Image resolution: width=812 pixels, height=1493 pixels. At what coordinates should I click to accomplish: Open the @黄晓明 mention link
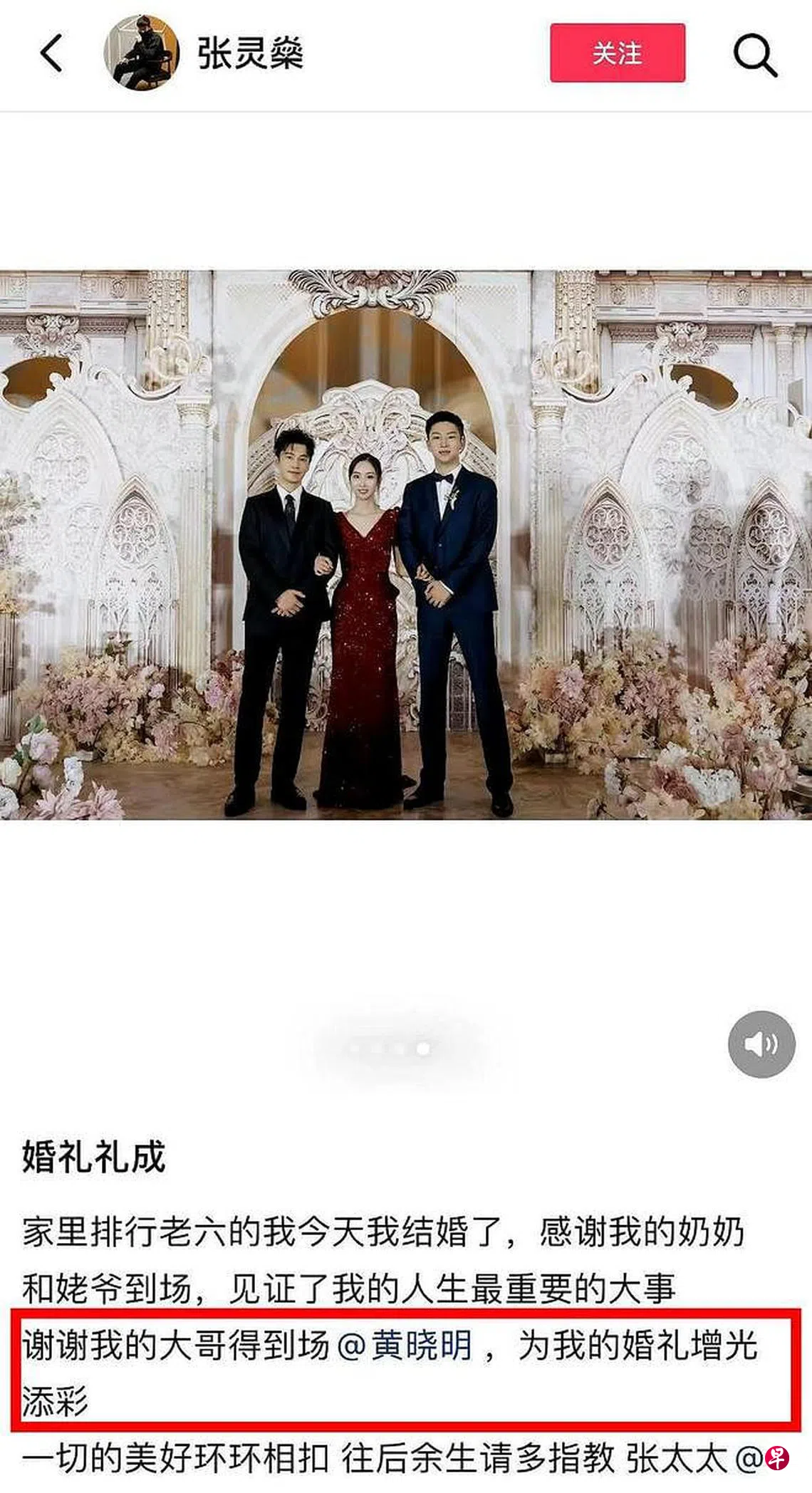pos(405,1346)
